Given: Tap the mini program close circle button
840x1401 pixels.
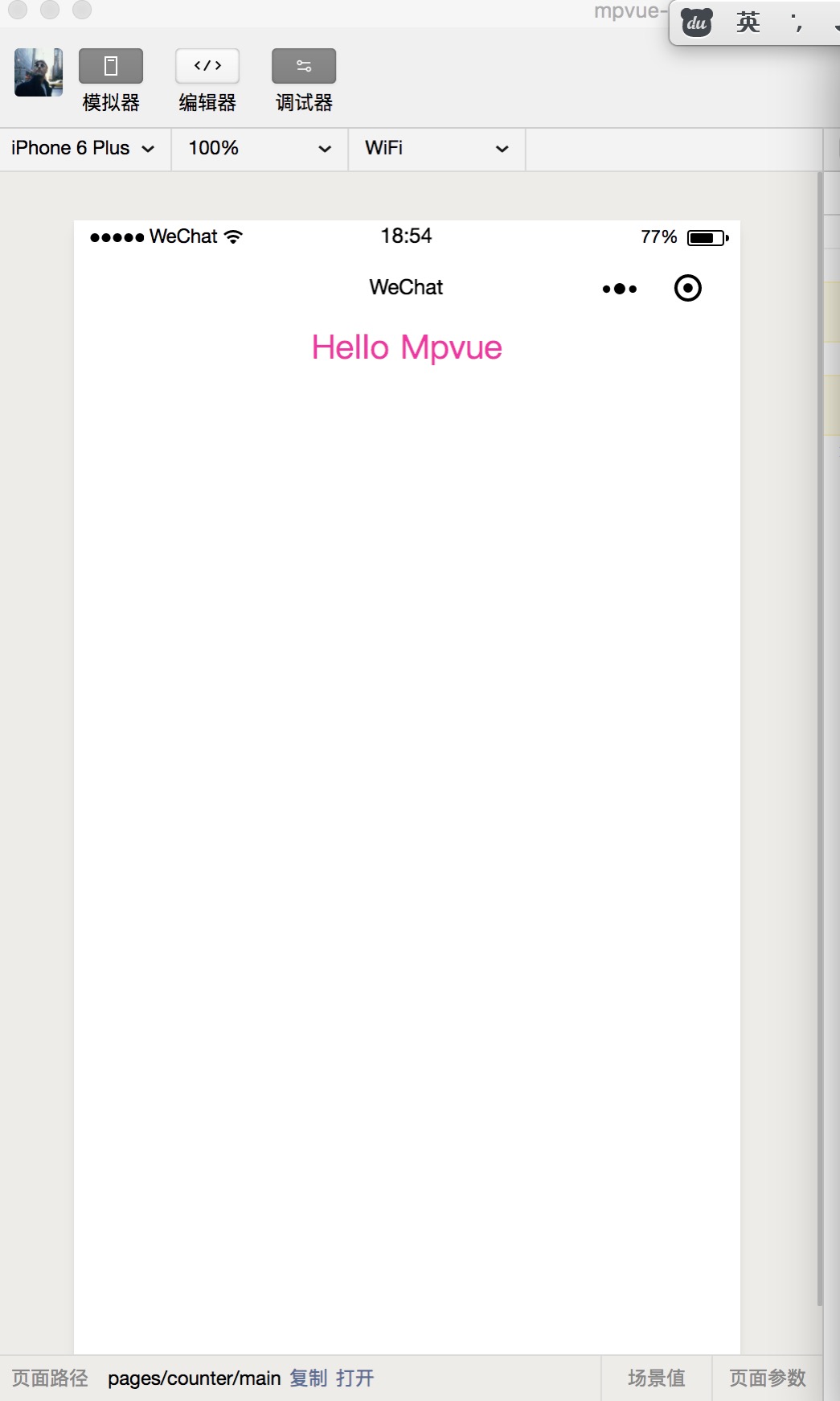Looking at the screenshot, I should [687, 288].
